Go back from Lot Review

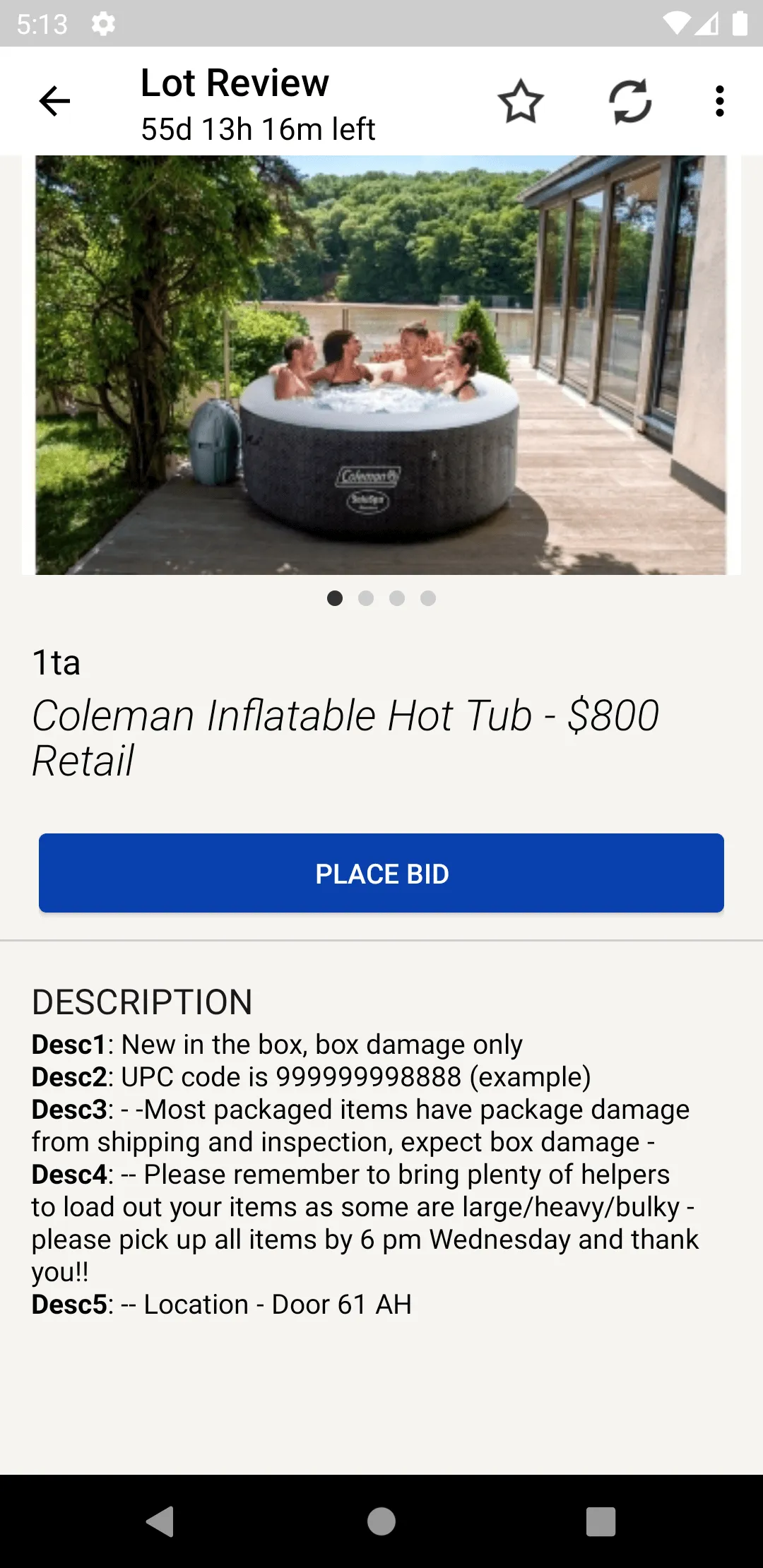point(54,101)
